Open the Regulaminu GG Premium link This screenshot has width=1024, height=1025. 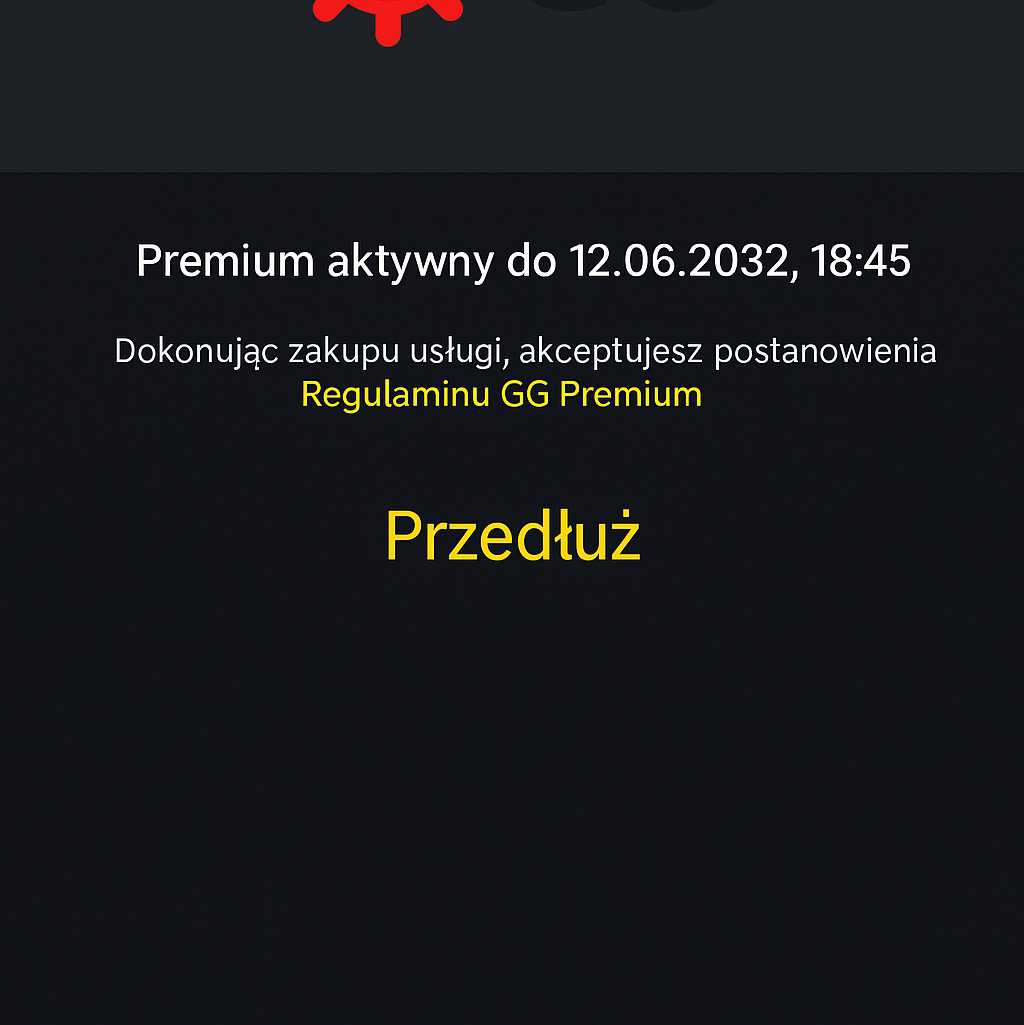click(x=501, y=394)
